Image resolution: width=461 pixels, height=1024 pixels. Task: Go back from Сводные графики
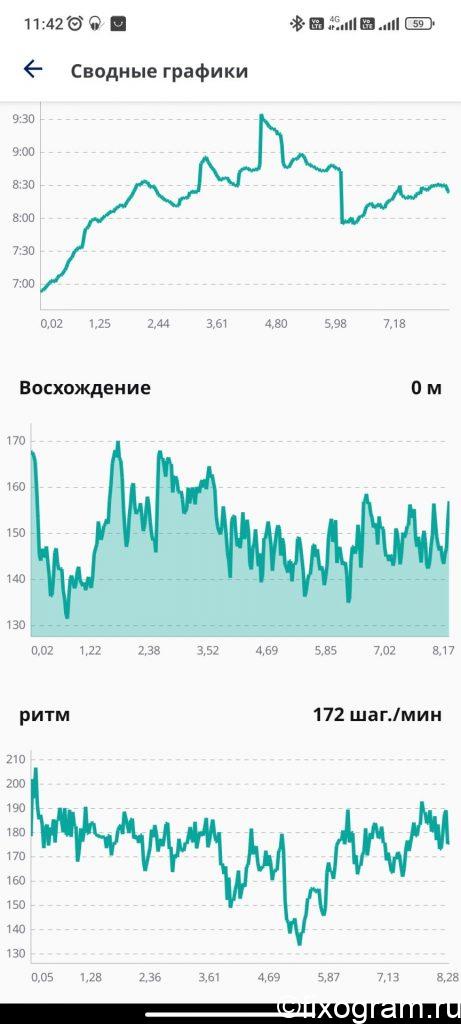pyautogui.click(x=33, y=69)
